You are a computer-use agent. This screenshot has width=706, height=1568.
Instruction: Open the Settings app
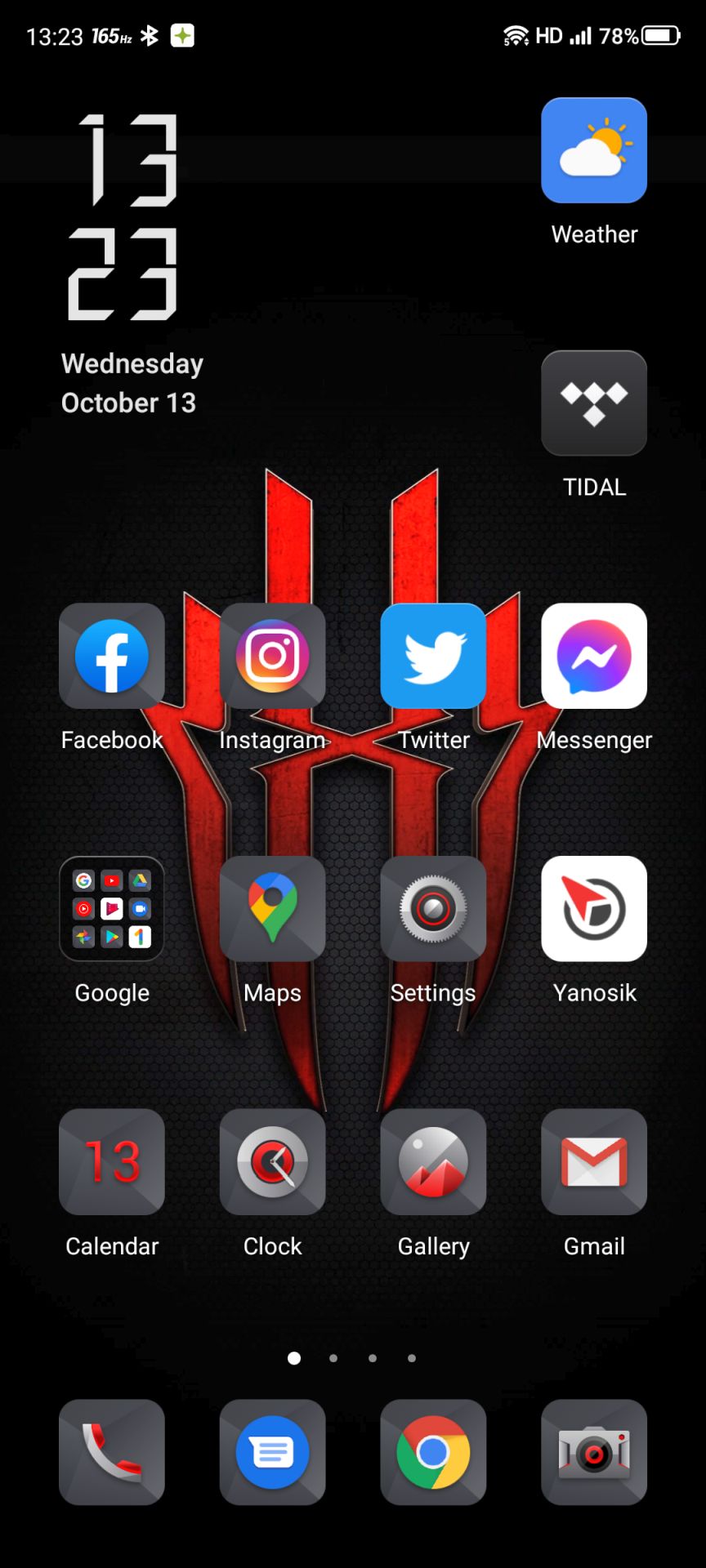point(433,909)
